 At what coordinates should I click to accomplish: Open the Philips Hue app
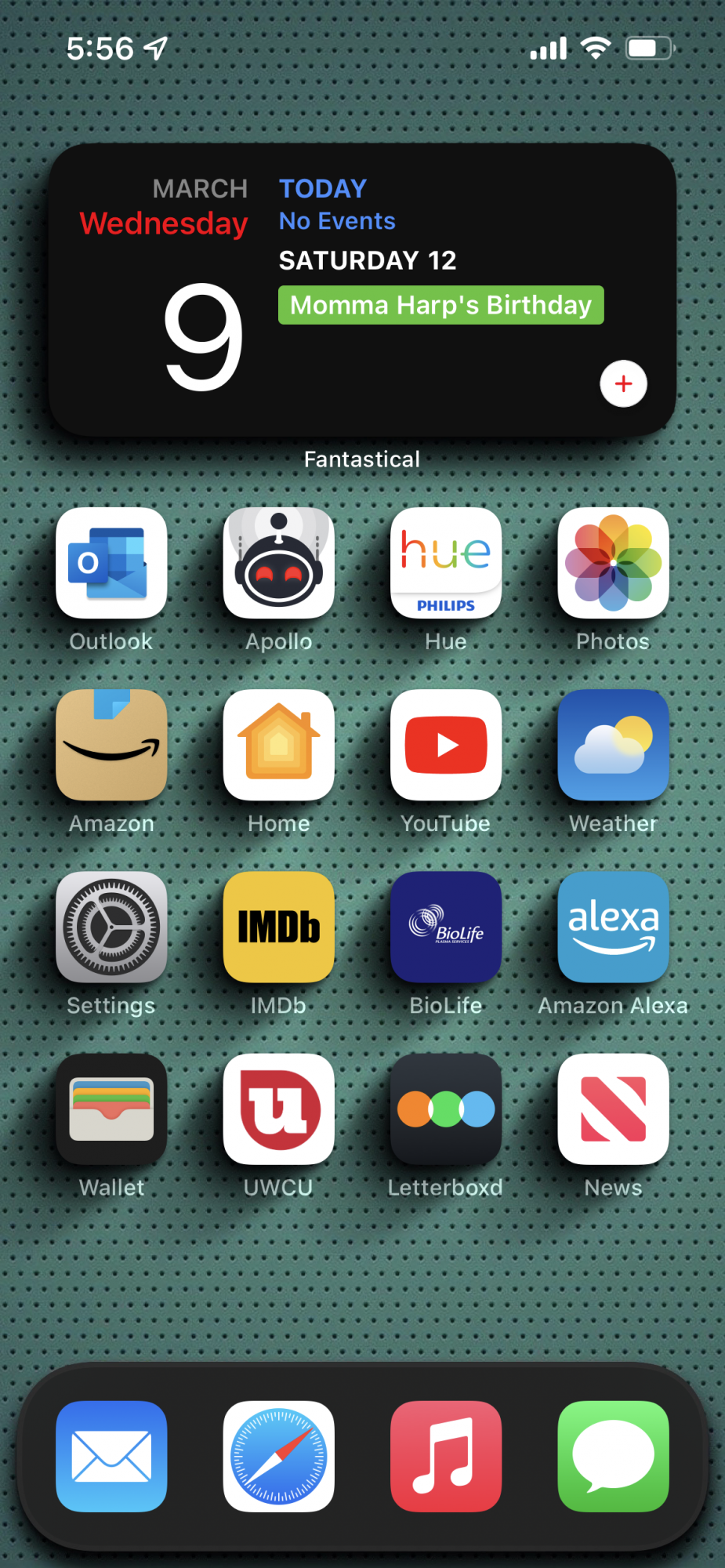[446, 563]
